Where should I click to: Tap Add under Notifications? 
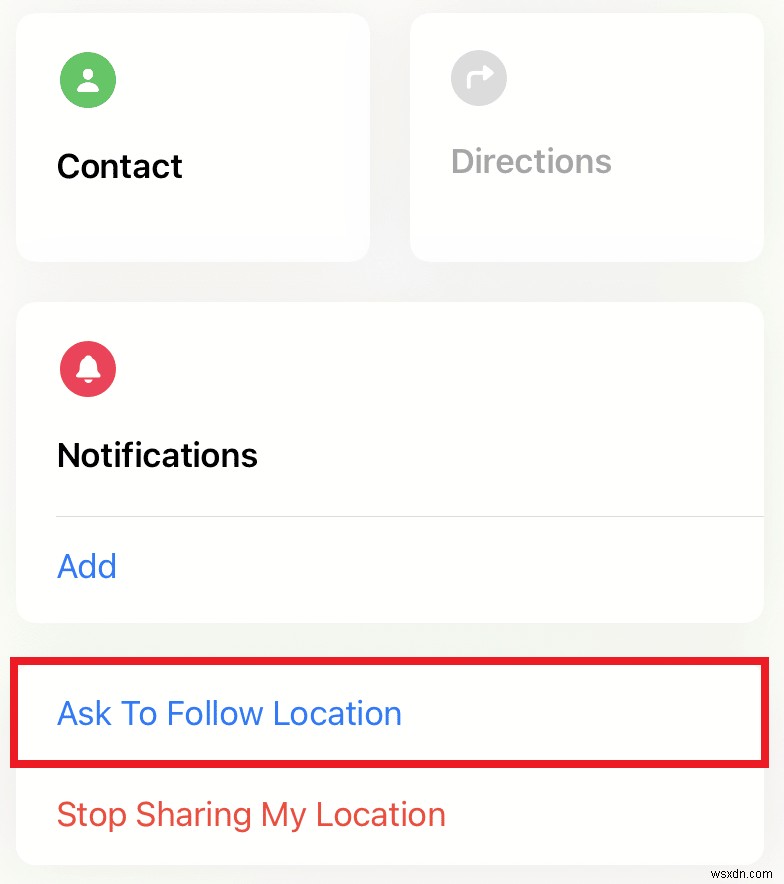[x=87, y=566]
